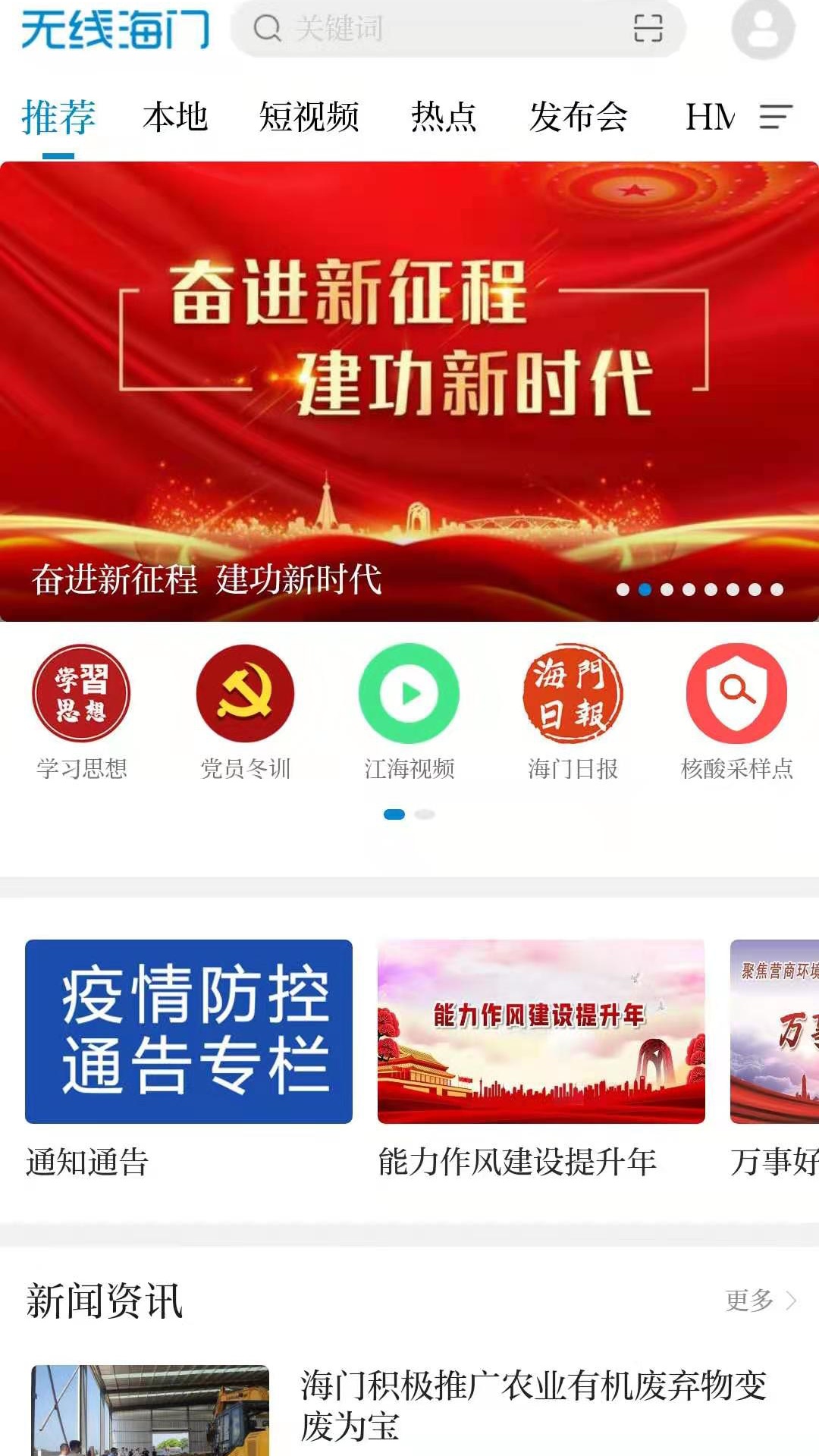Tap the 海门日报 red stamp icon
The height and width of the screenshot is (1456, 819).
click(x=574, y=692)
